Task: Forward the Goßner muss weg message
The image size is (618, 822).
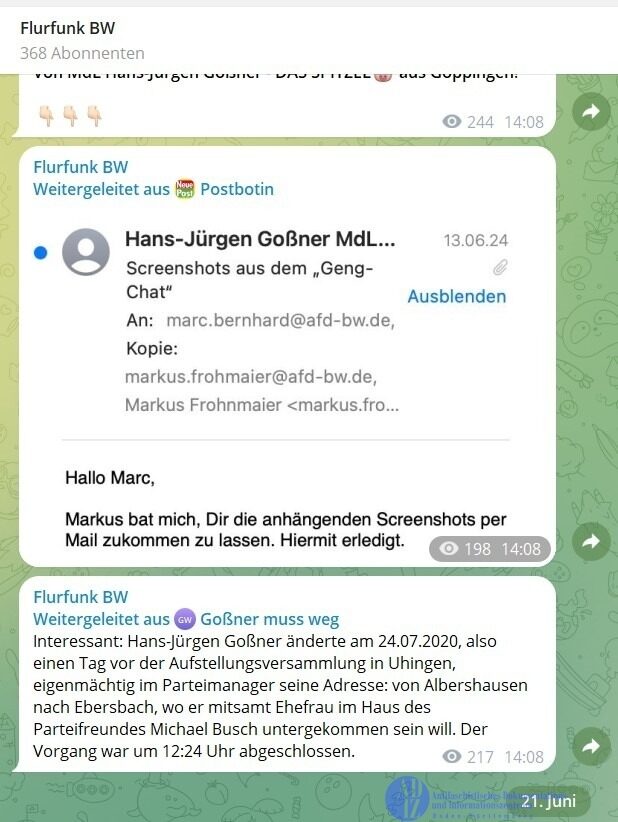Action: click(591, 746)
